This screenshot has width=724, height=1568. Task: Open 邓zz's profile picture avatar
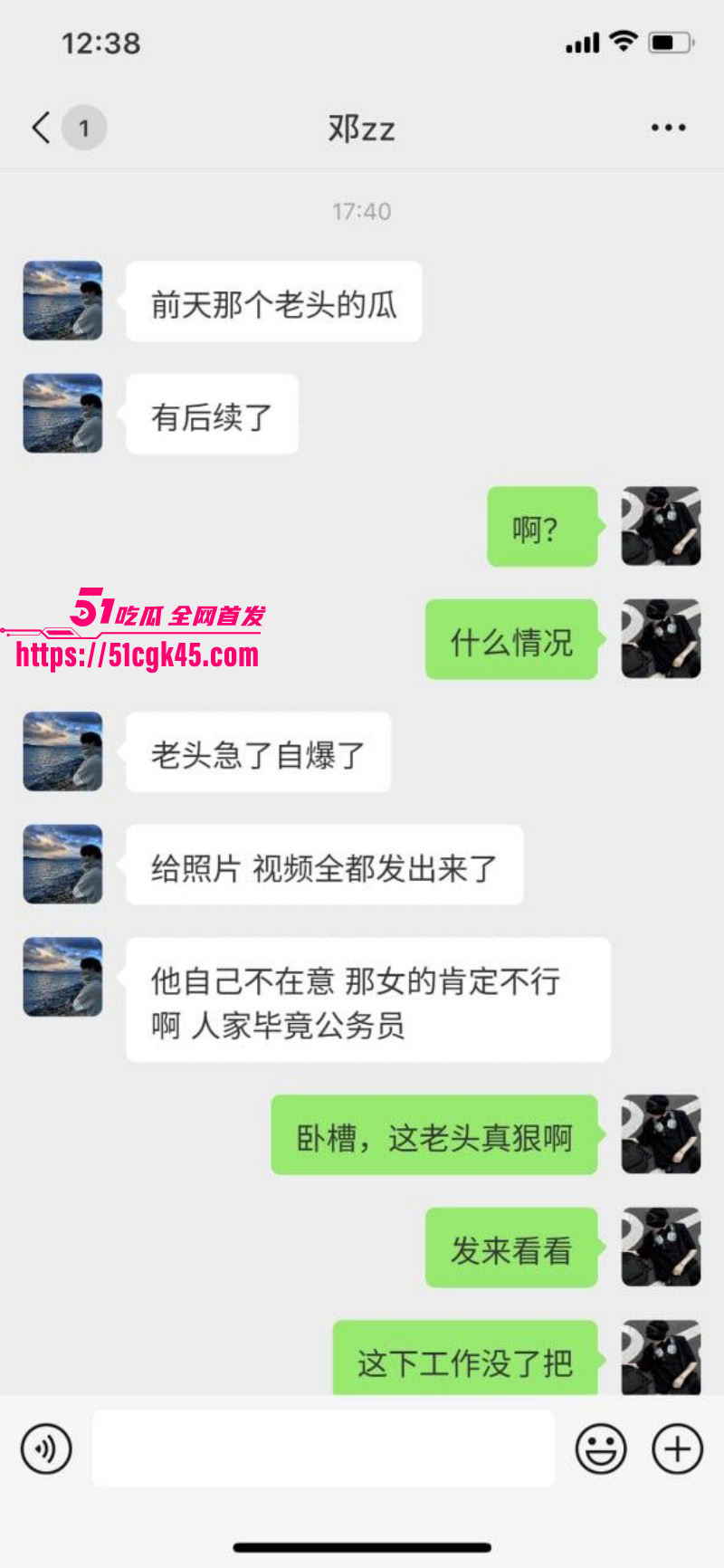tap(62, 301)
